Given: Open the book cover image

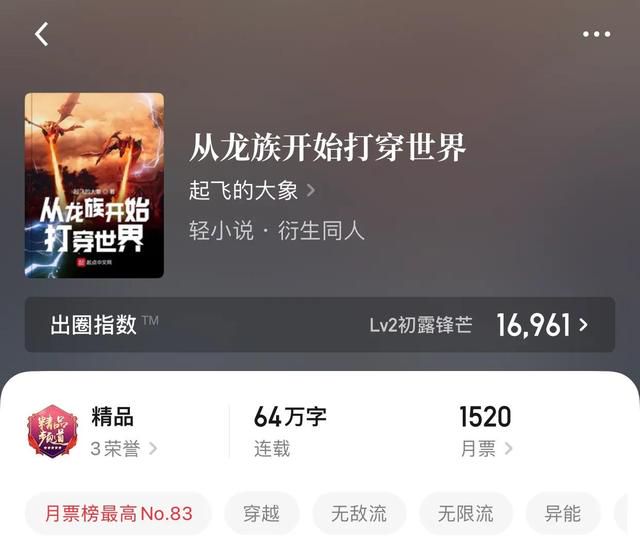Looking at the screenshot, I should (x=94, y=185).
